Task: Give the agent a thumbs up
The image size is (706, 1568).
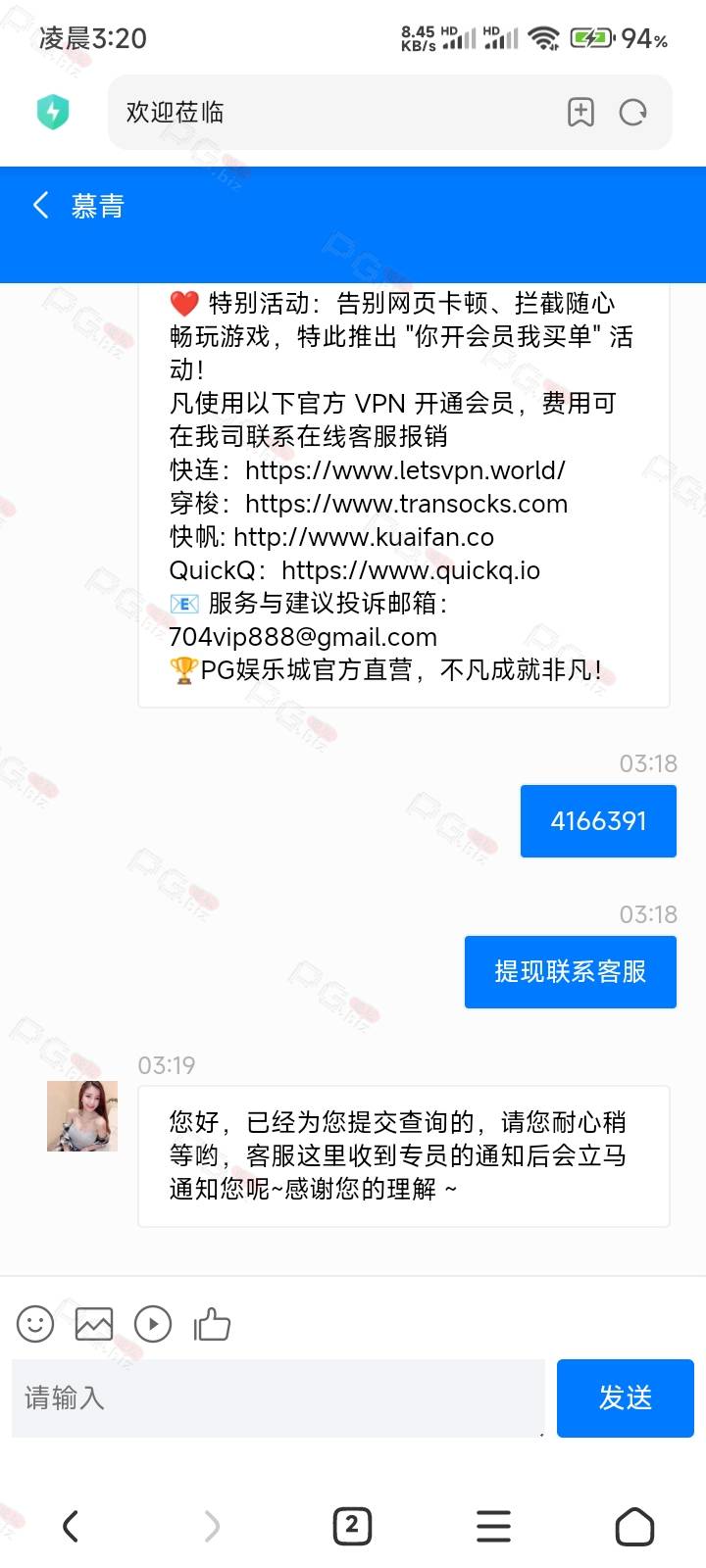Action: point(212,1324)
